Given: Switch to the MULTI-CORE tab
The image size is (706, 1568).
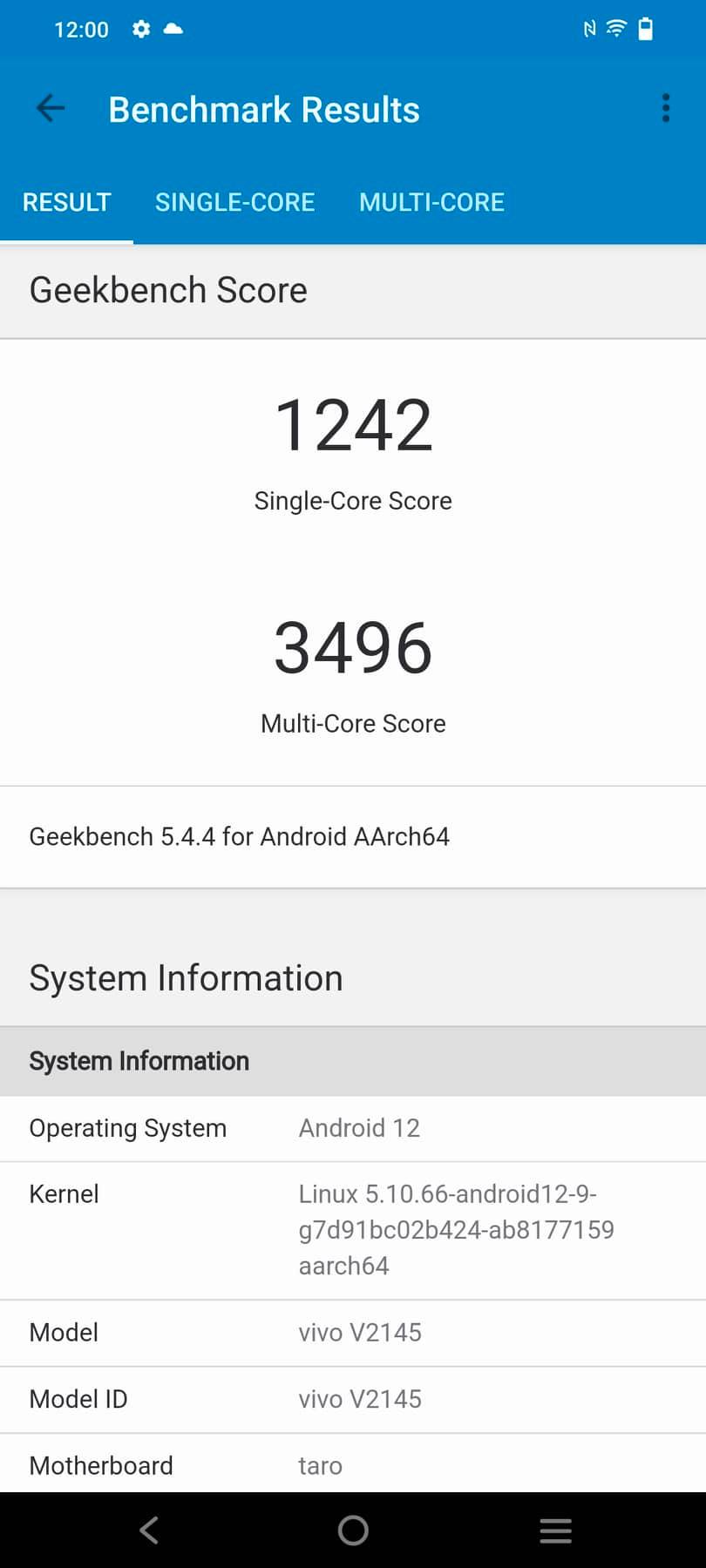Looking at the screenshot, I should [x=431, y=202].
